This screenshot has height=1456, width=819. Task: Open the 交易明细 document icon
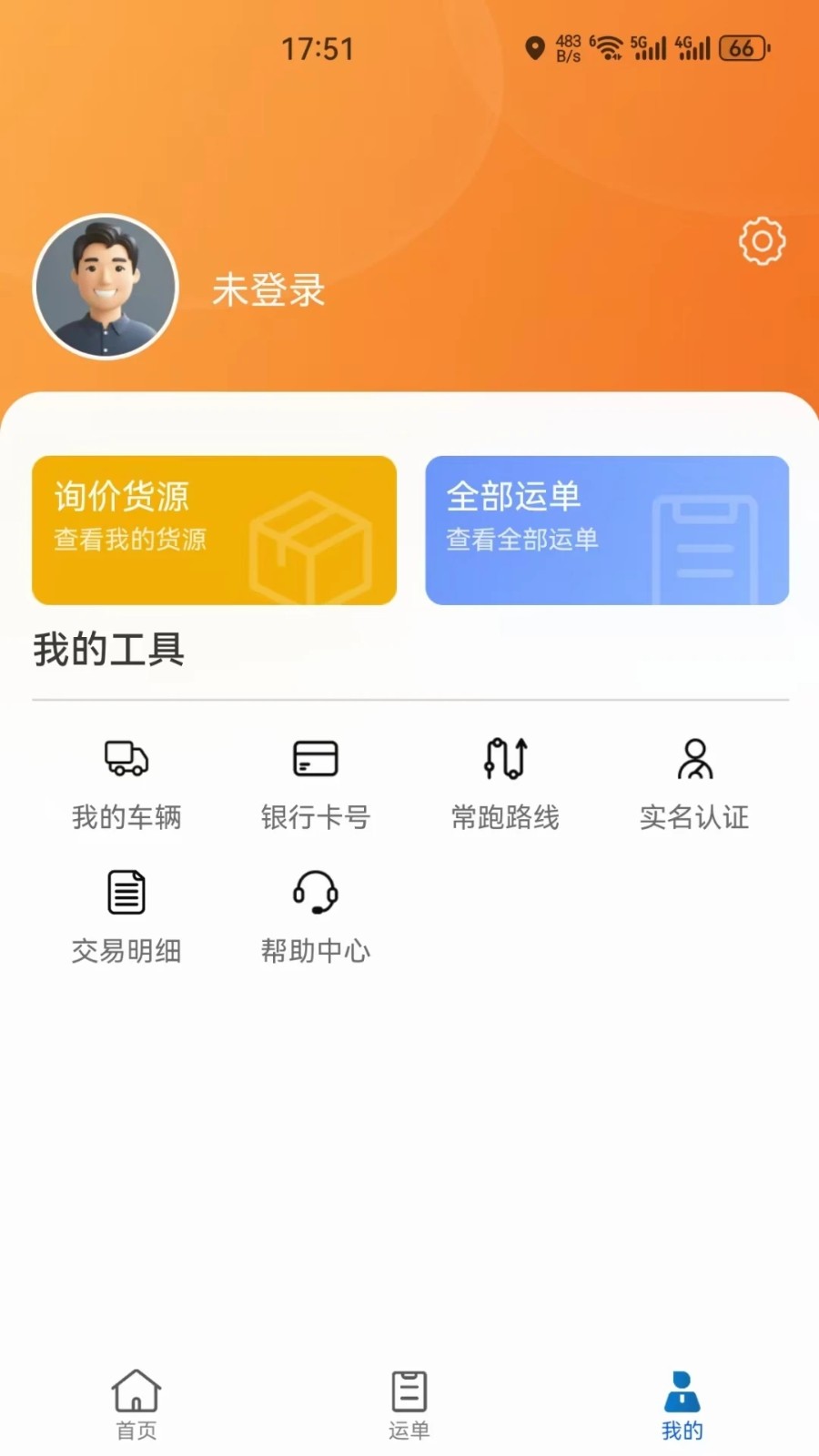pos(126,893)
